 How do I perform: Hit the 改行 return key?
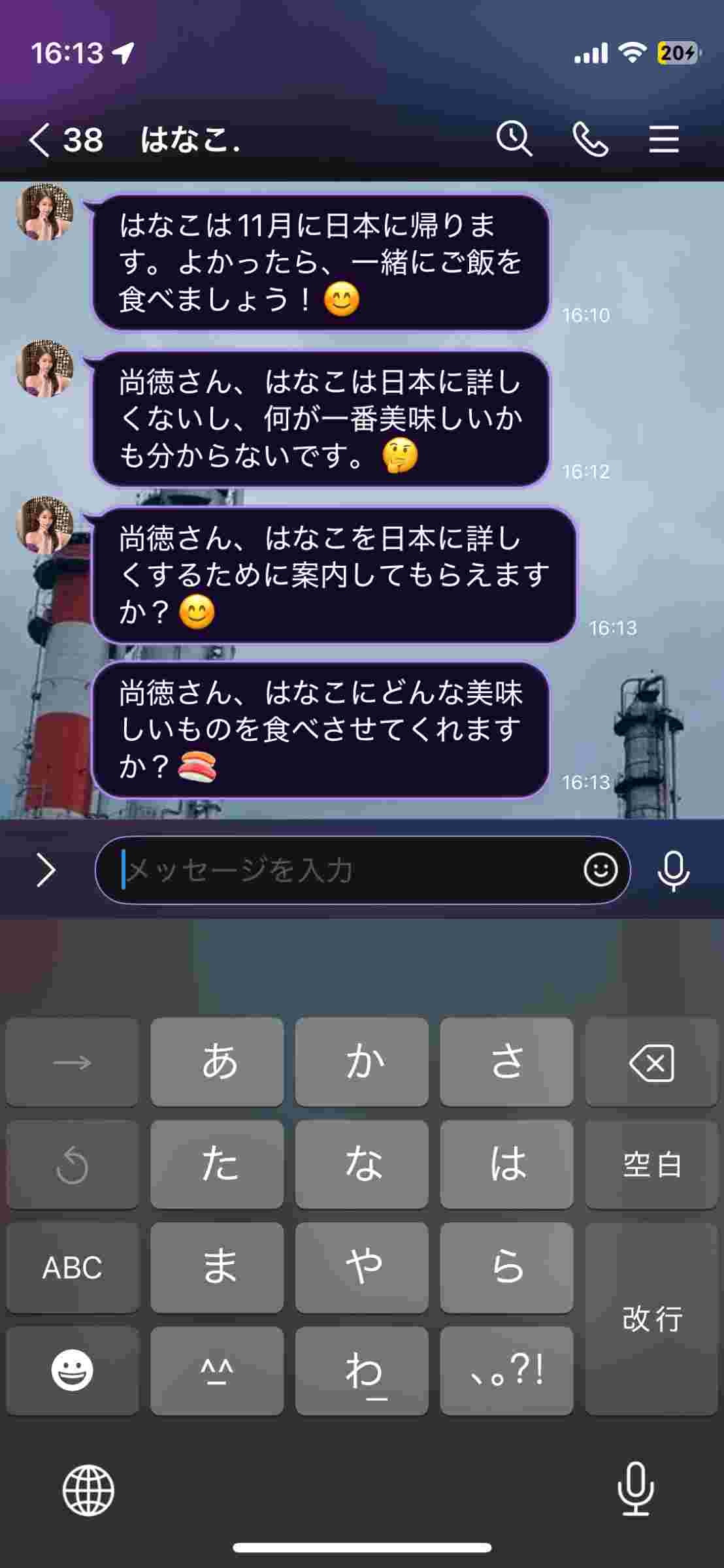[x=651, y=1318]
